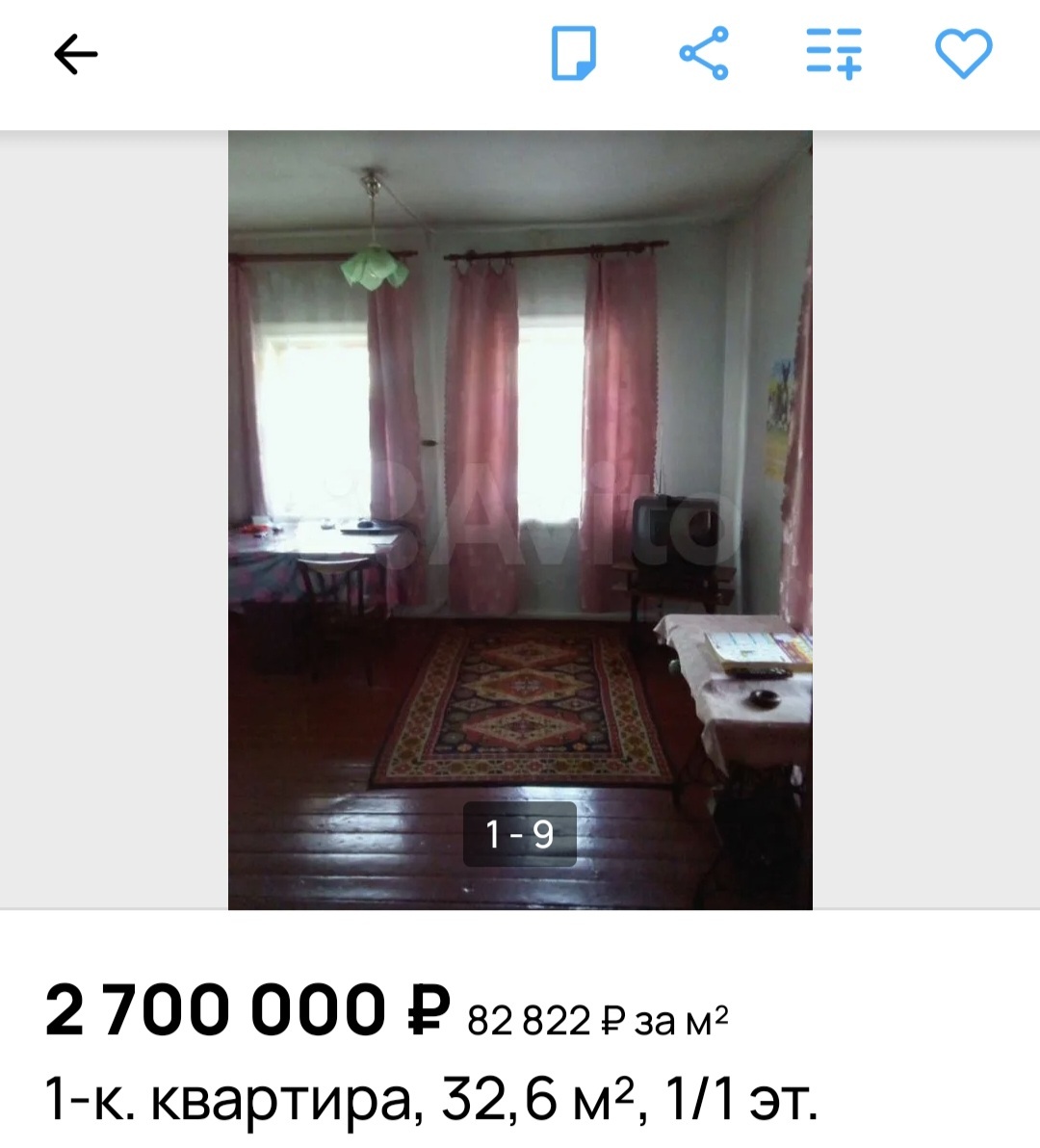Go back to the previous screen

[x=75, y=54]
